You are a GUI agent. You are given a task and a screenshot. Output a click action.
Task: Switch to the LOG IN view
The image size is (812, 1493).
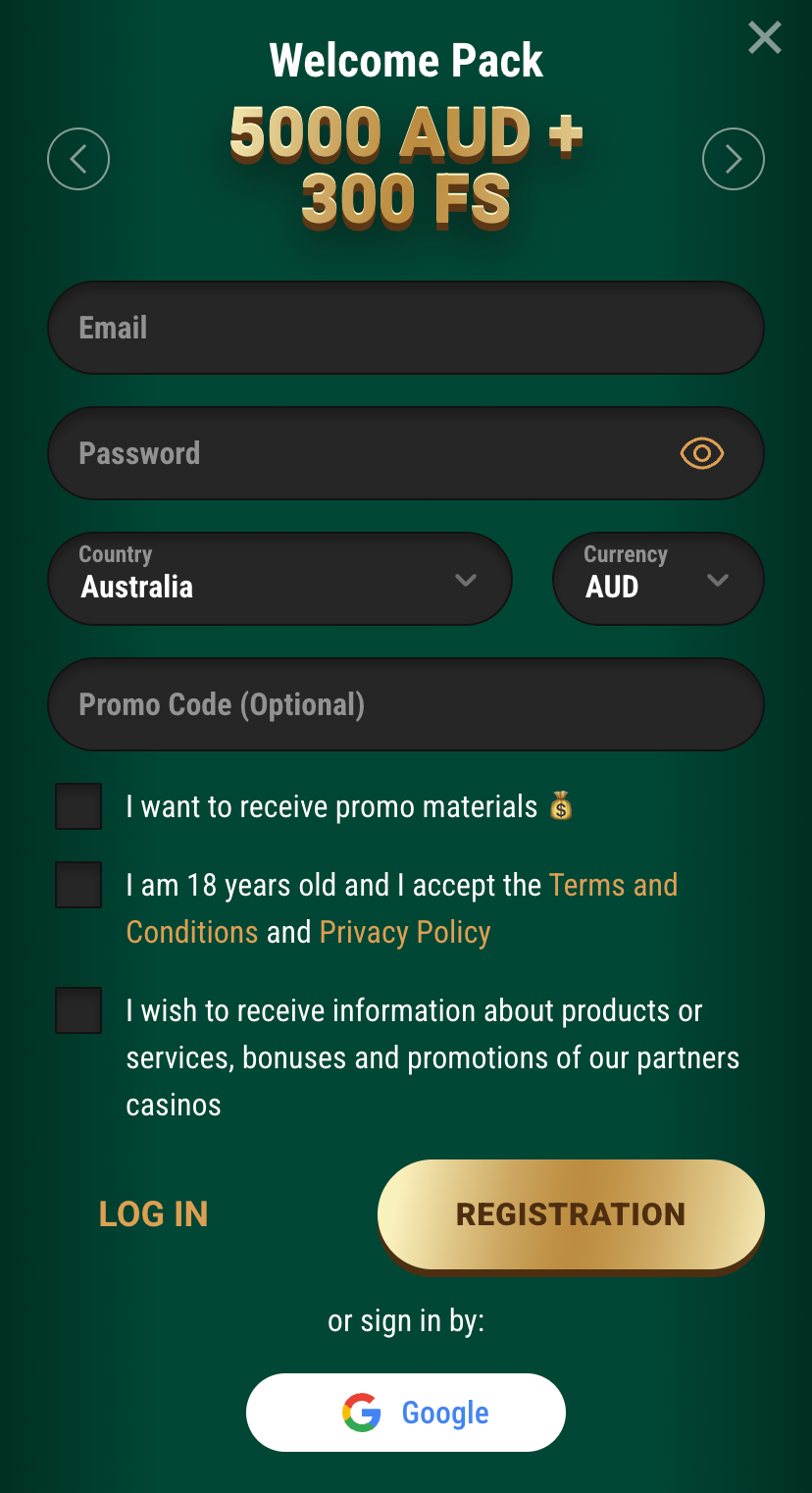(153, 1214)
